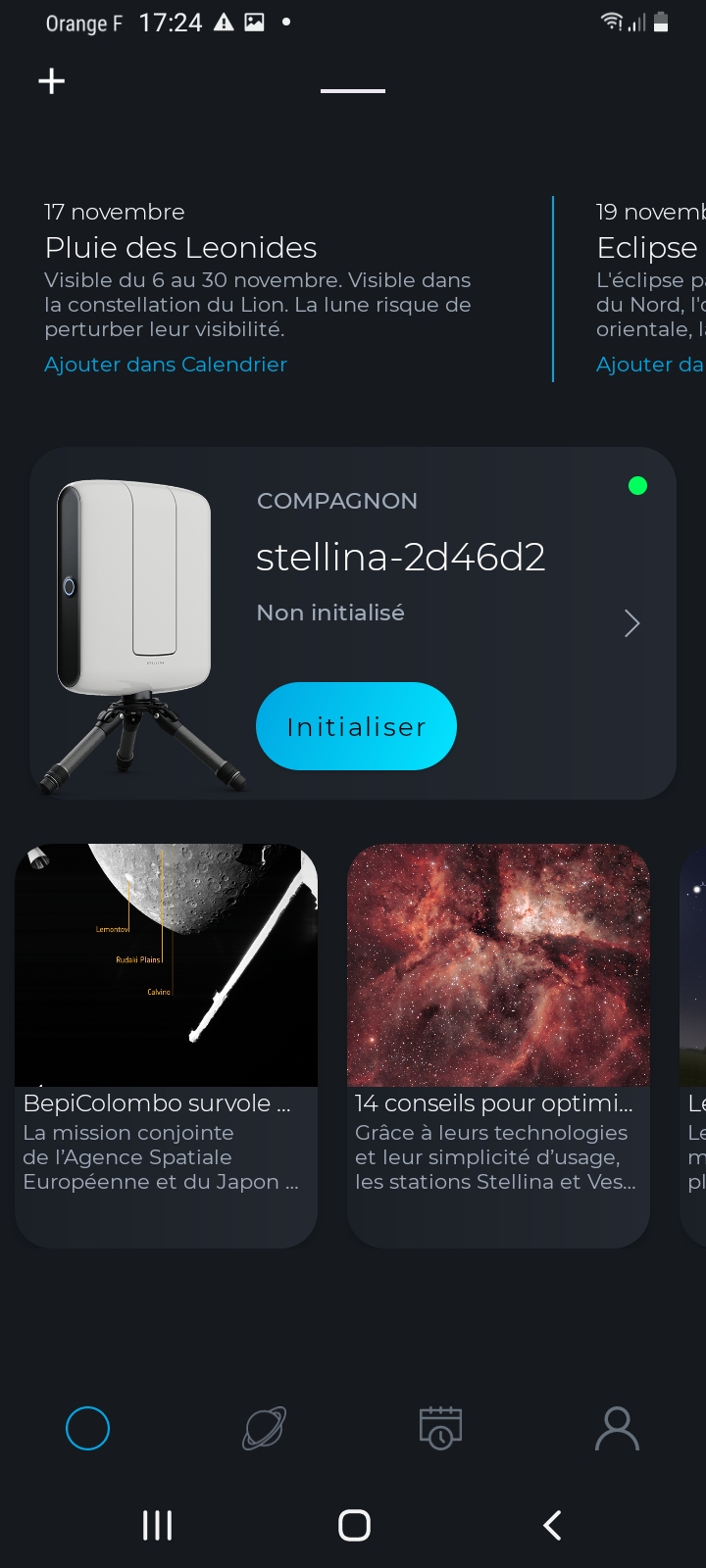Open stellina-2d46d2 details via the chevron
This screenshot has height=1568, width=706.
coord(632,623)
